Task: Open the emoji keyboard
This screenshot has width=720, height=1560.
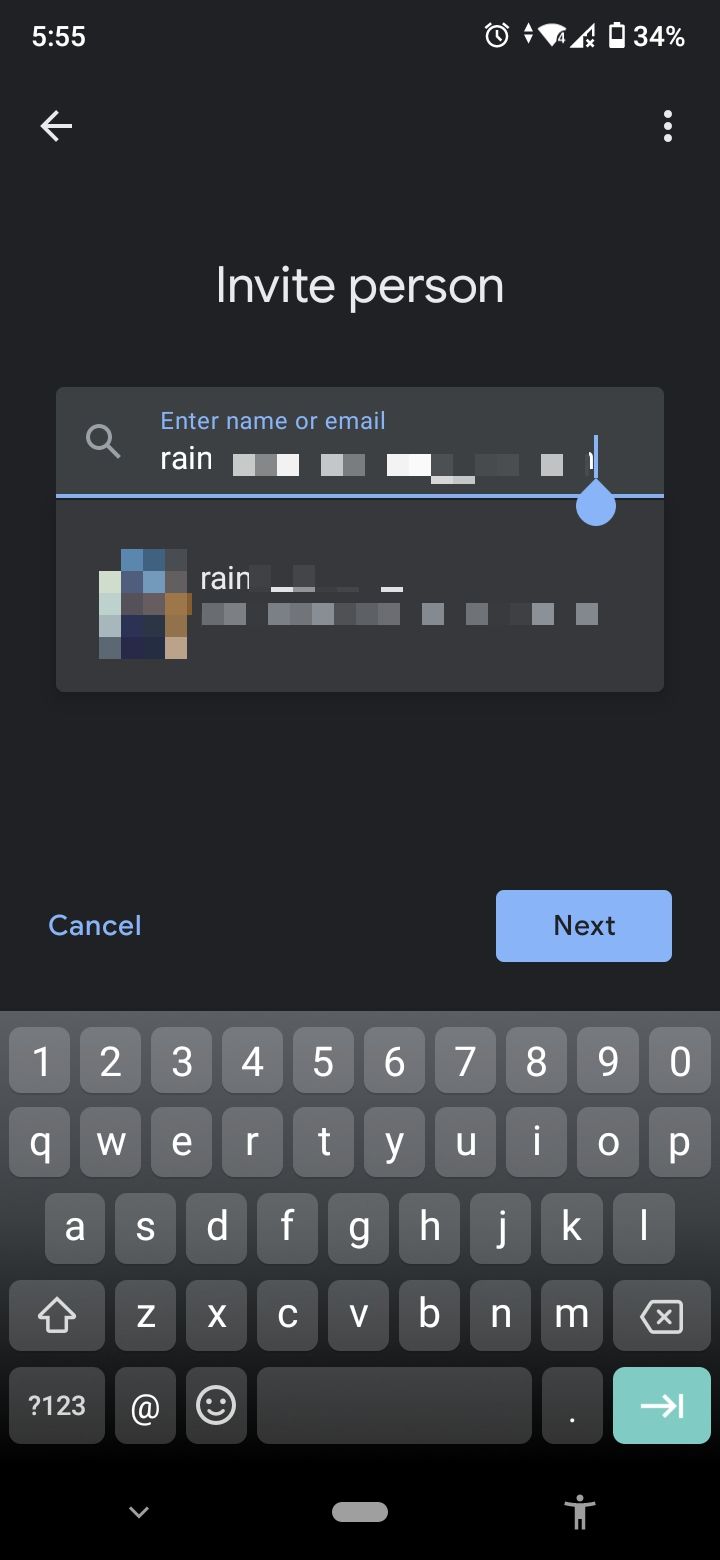Action: point(216,1406)
